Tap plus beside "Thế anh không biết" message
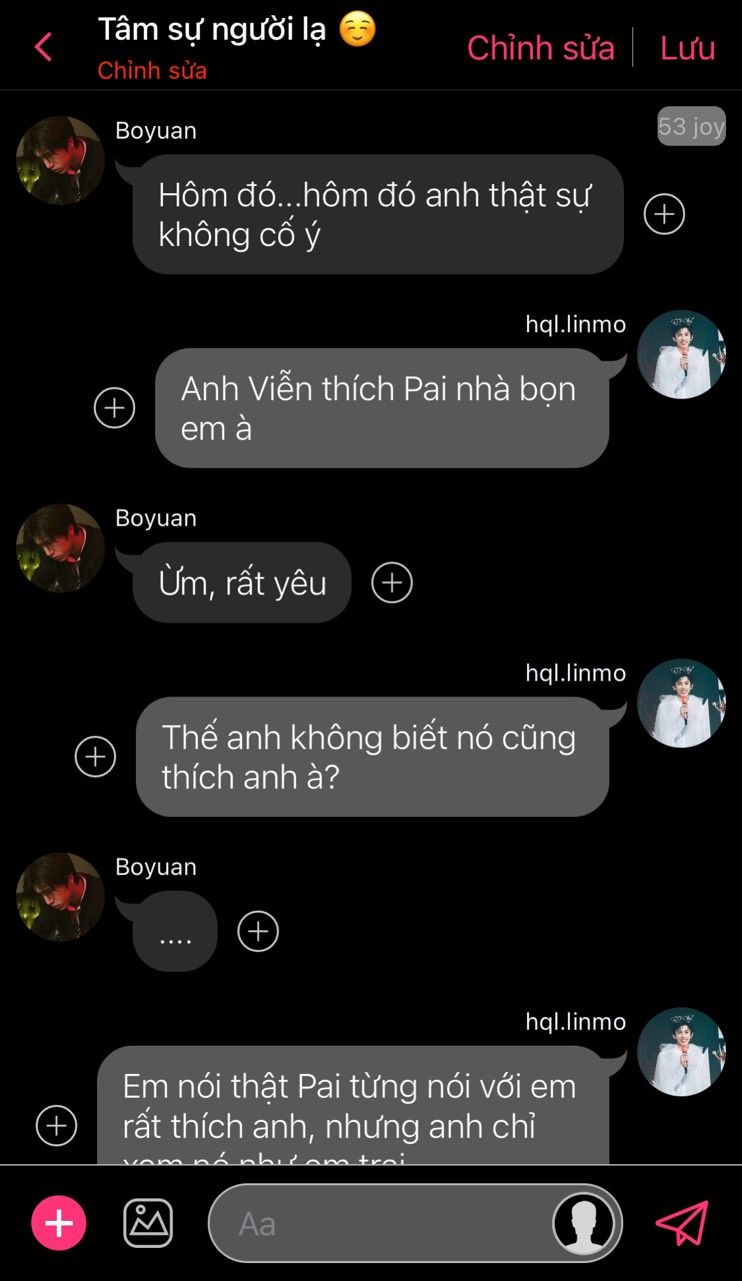Screen dimensions: 742x1281 point(96,756)
